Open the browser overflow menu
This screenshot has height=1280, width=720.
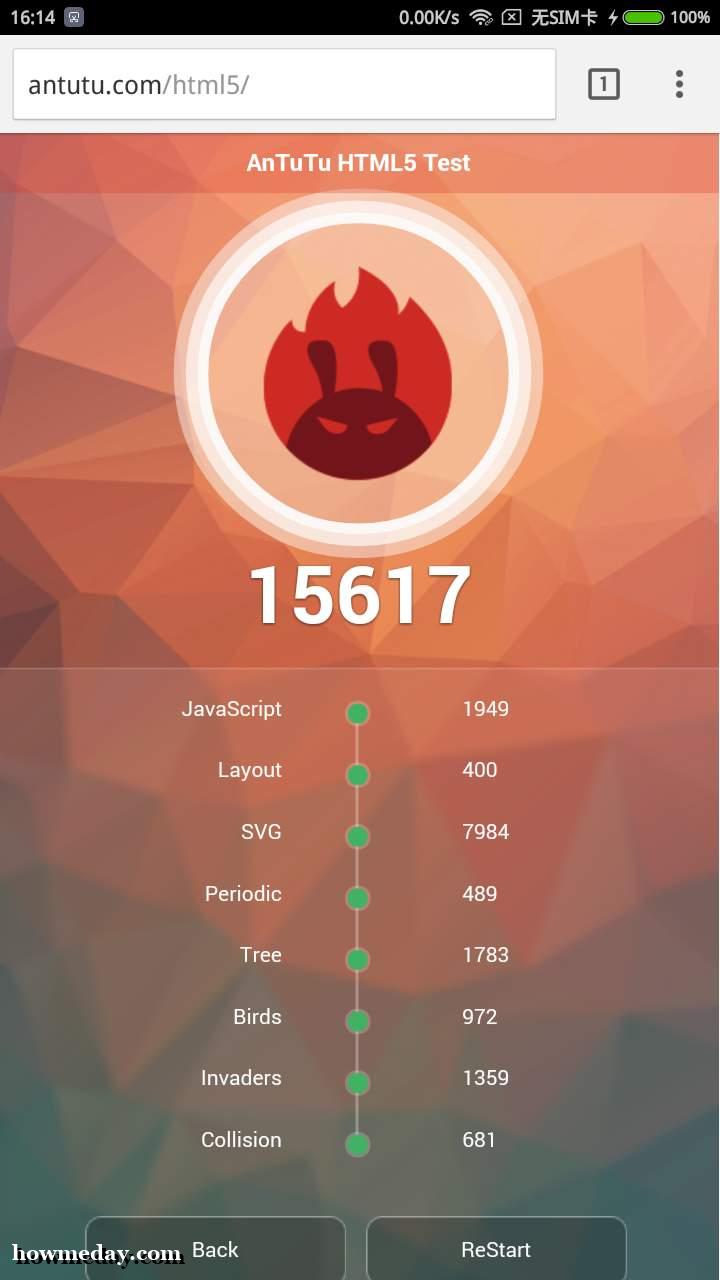(x=679, y=84)
